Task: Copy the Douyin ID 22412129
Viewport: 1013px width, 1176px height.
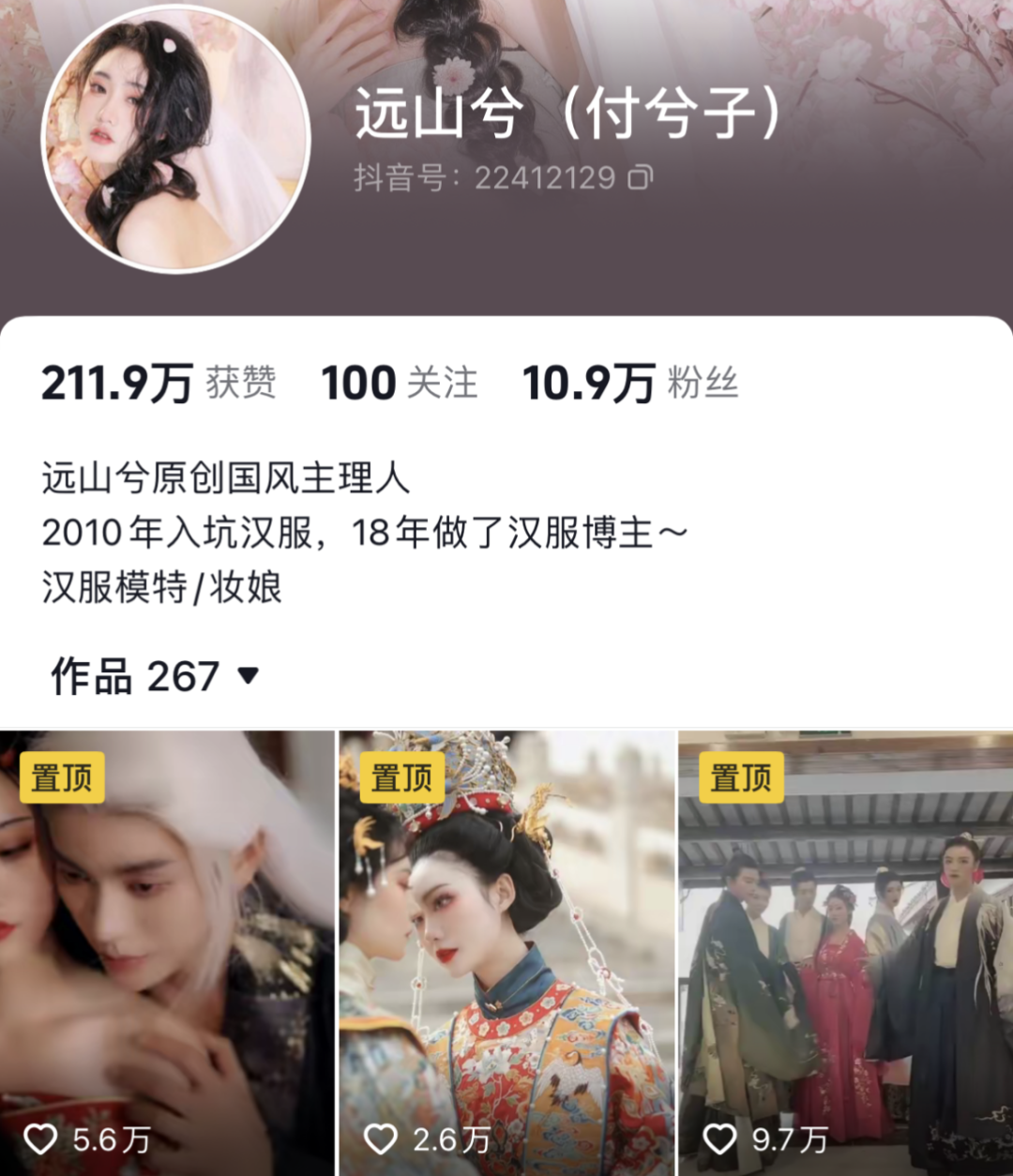Action: point(641,177)
